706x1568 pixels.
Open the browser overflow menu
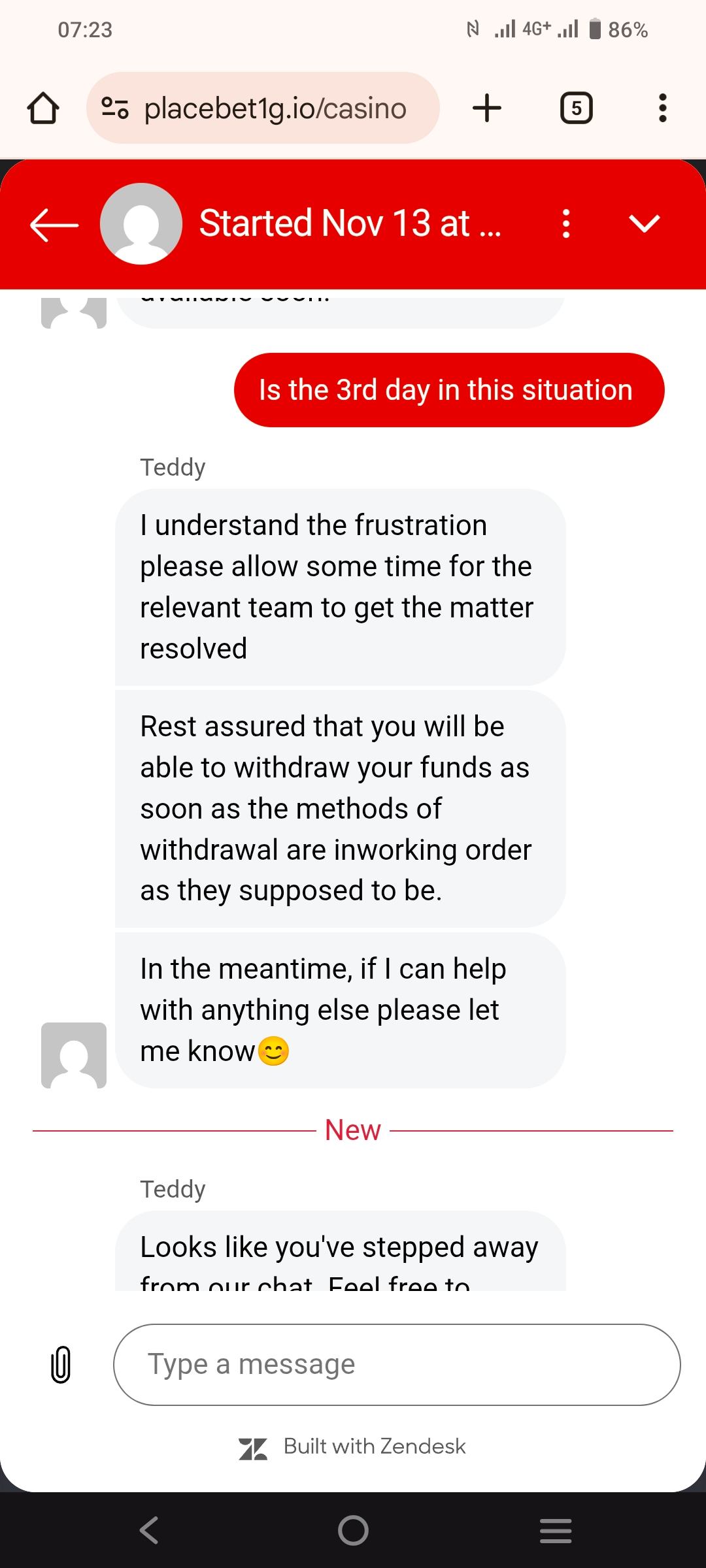tap(662, 108)
